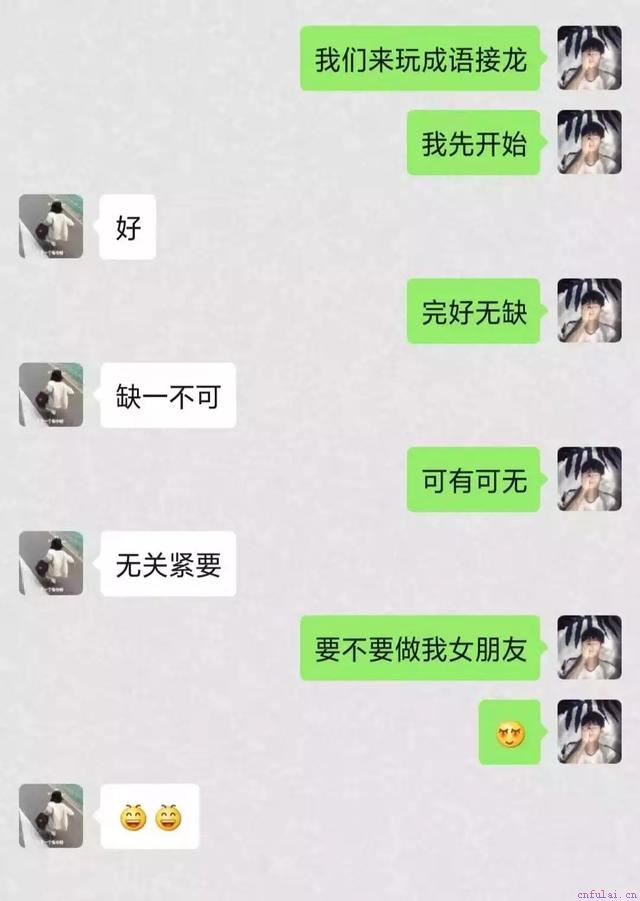Screen dimensions: 640x901
Task: Tap the contact avatar next to 缺一不可
Action: pyautogui.click(x=51, y=395)
